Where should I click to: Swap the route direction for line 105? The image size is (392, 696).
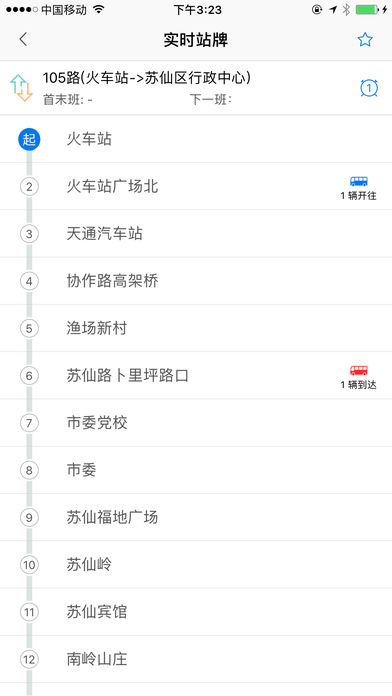21,88
